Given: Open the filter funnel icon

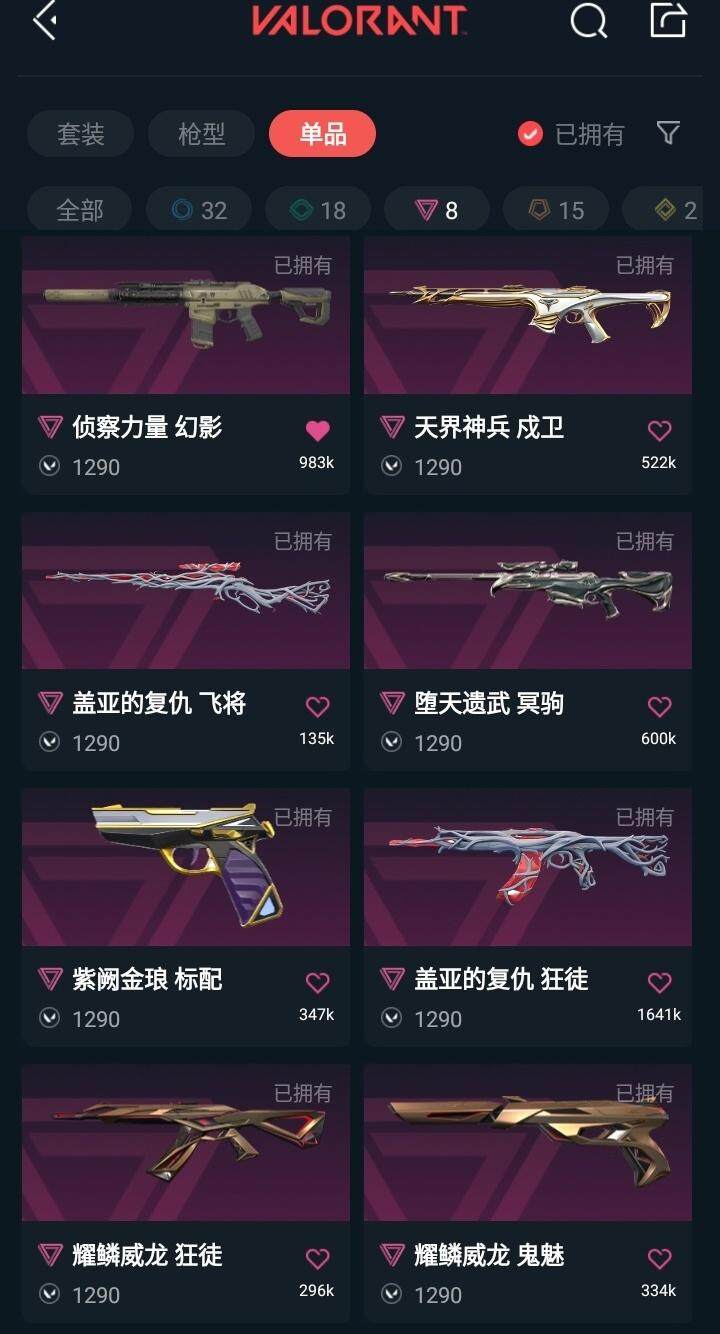Looking at the screenshot, I should tap(668, 133).
